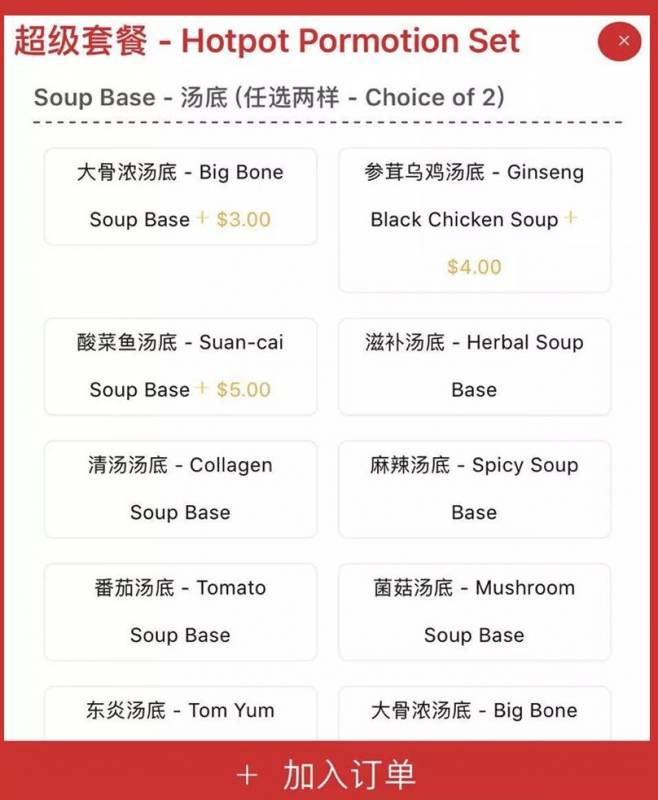The height and width of the screenshot is (800, 658).
Task: Pick Spicy Soup Base
Action: tap(474, 489)
